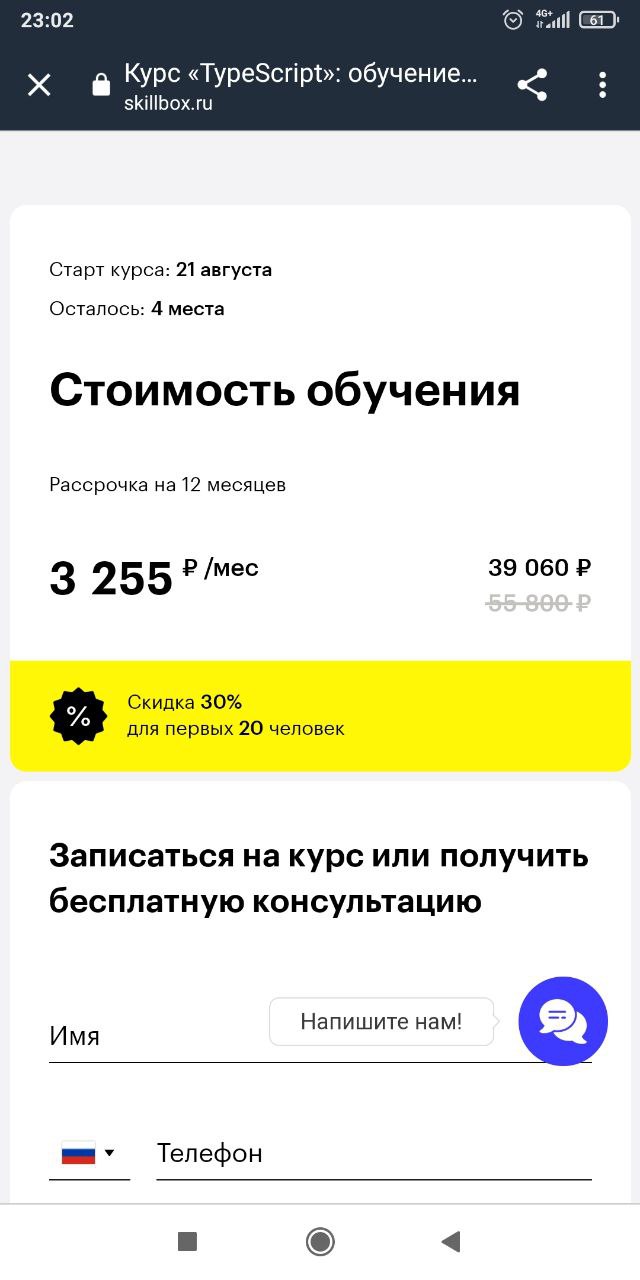Tap the 'Напишите нам!' chat prompt

point(381,1022)
